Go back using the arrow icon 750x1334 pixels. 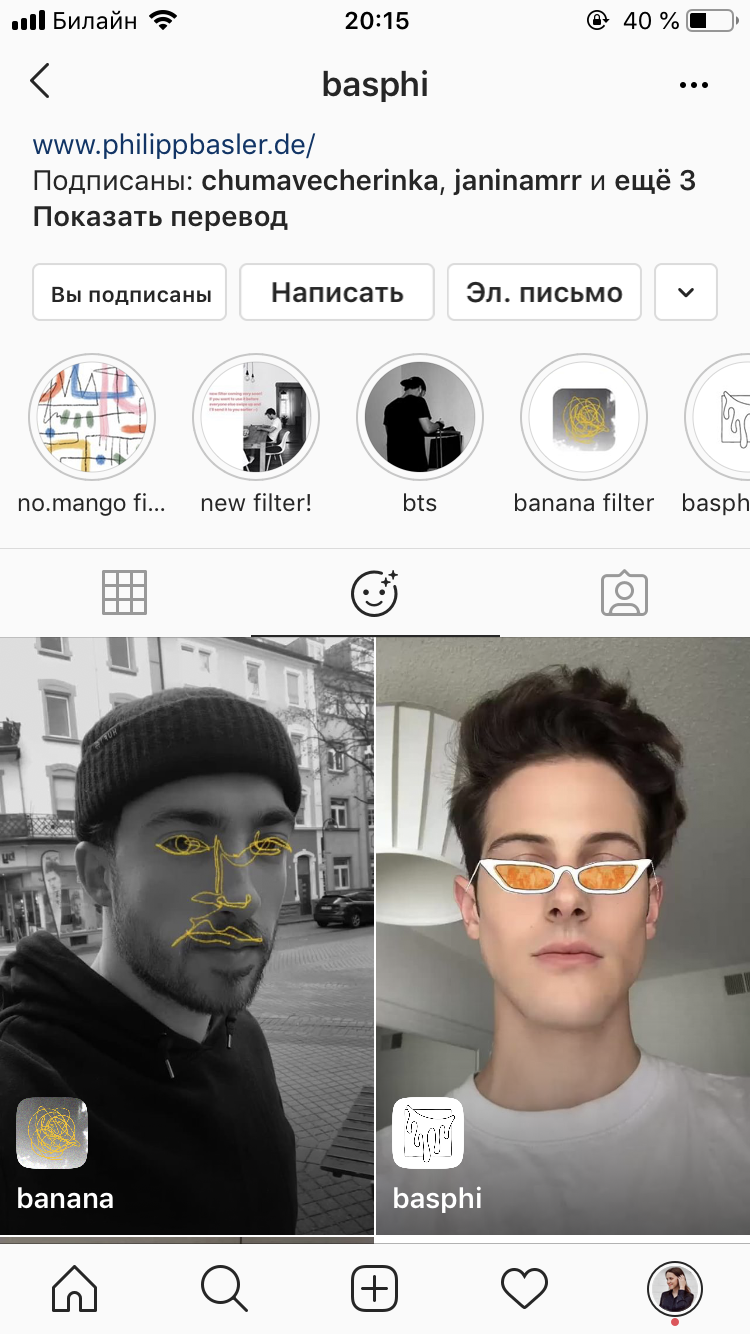click(x=40, y=82)
